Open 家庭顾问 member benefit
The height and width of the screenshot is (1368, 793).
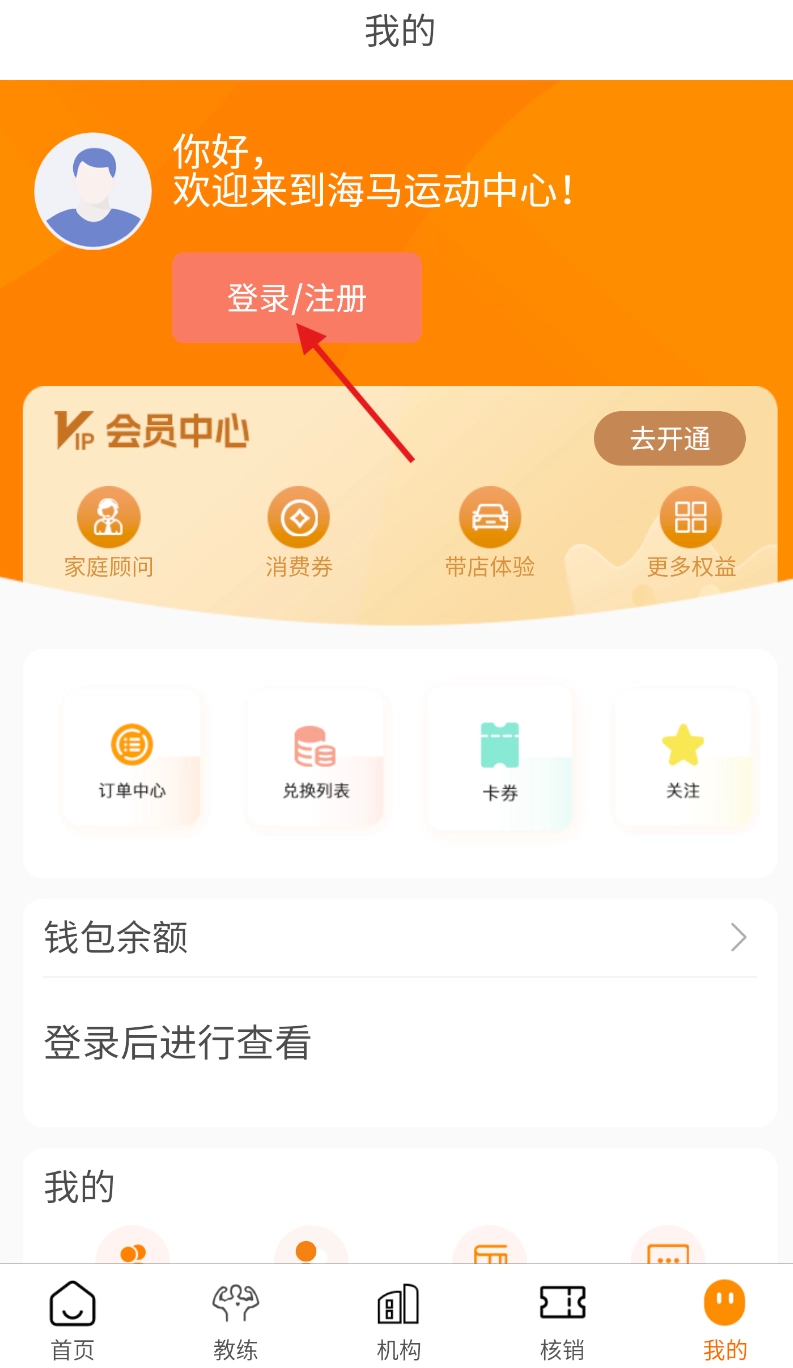click(109, 533)
